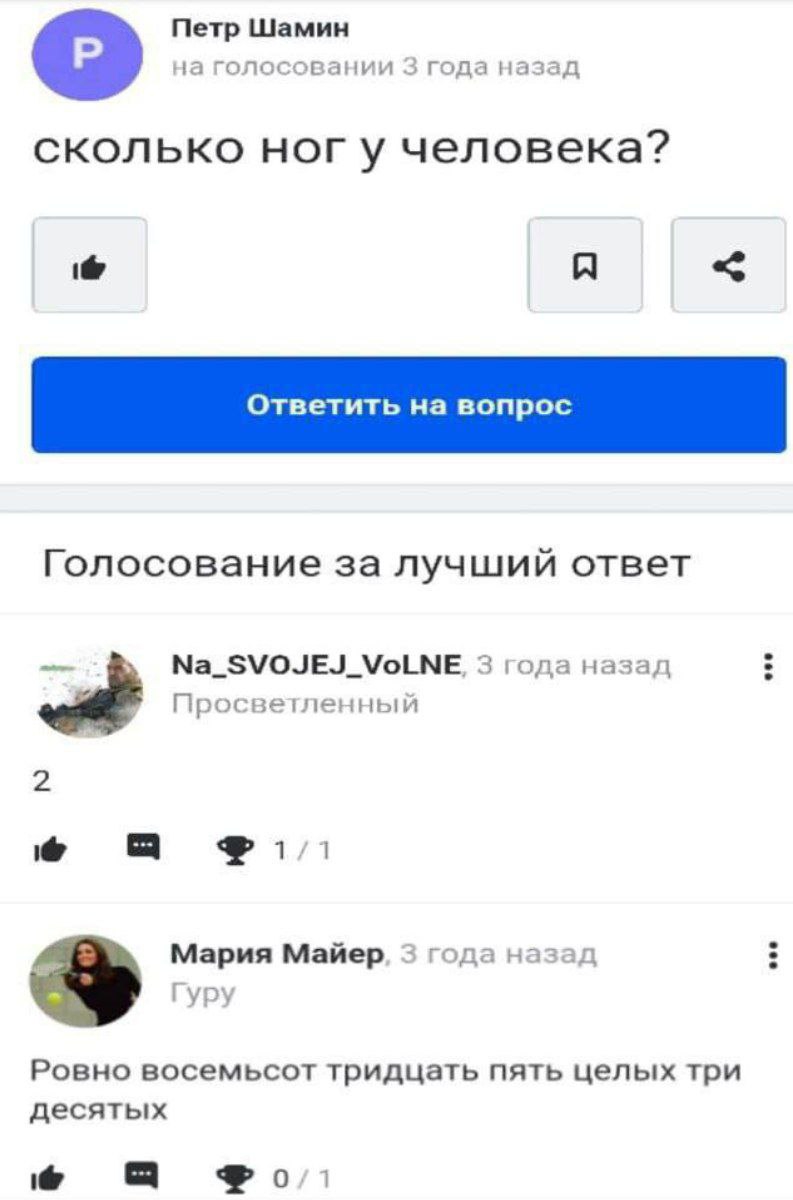
Task: Open Мария Майер's profile
Action: point(85,981)
